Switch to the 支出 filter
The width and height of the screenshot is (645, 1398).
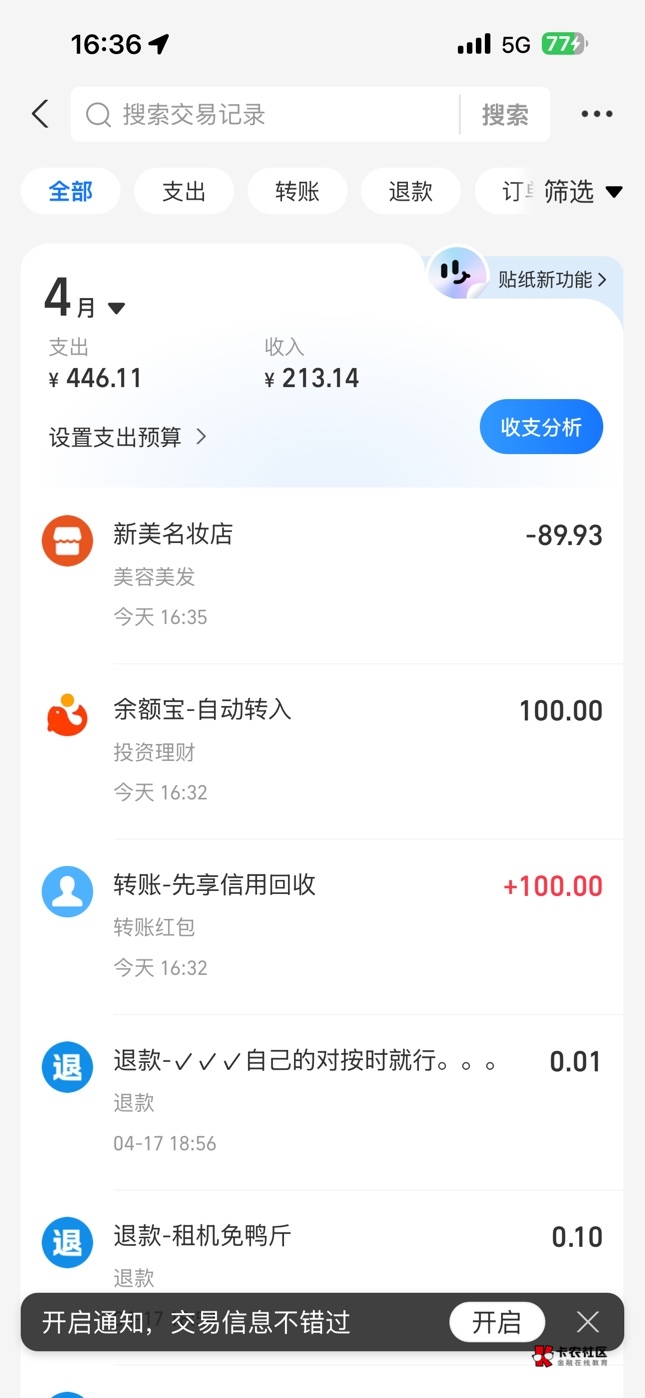click(x=184, y=191)
